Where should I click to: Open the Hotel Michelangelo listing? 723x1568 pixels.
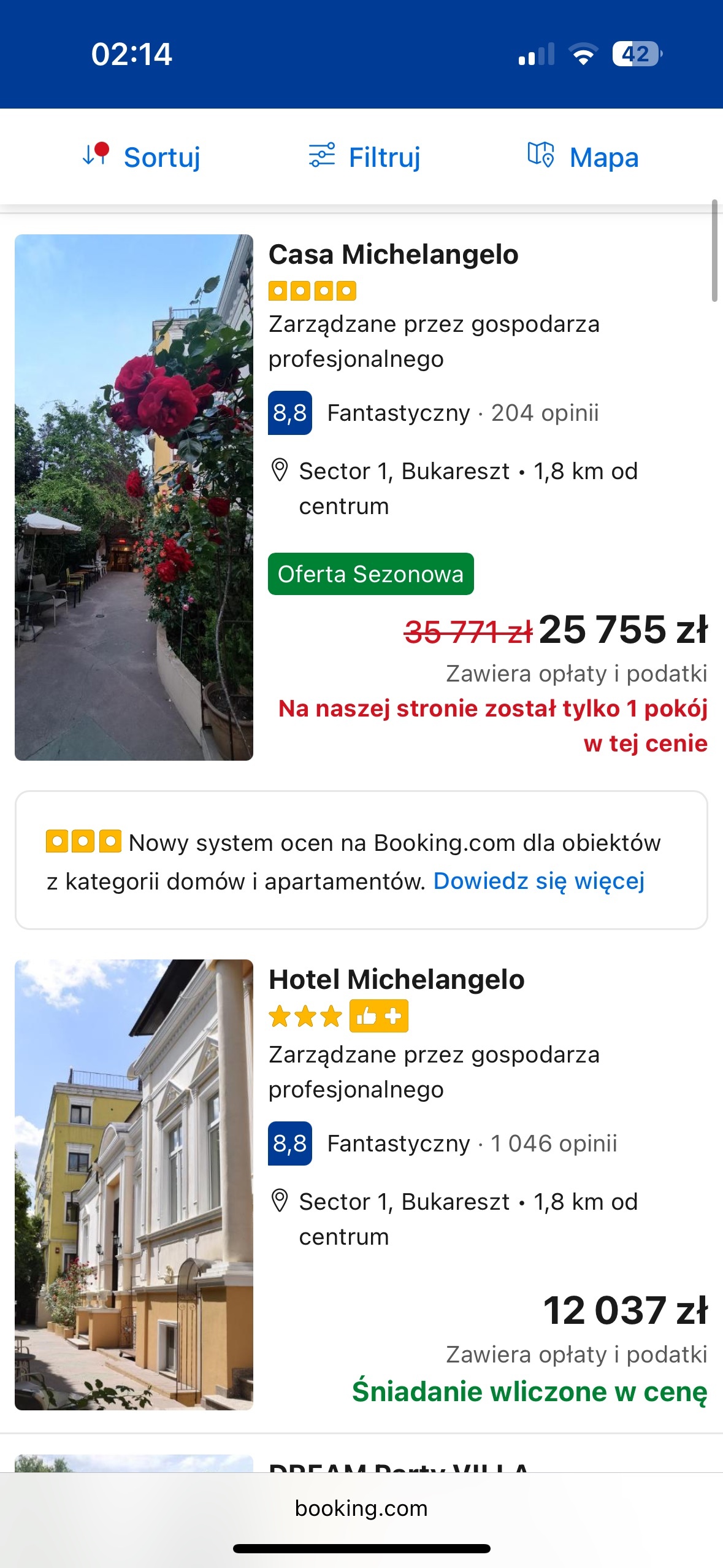[396, 980]
